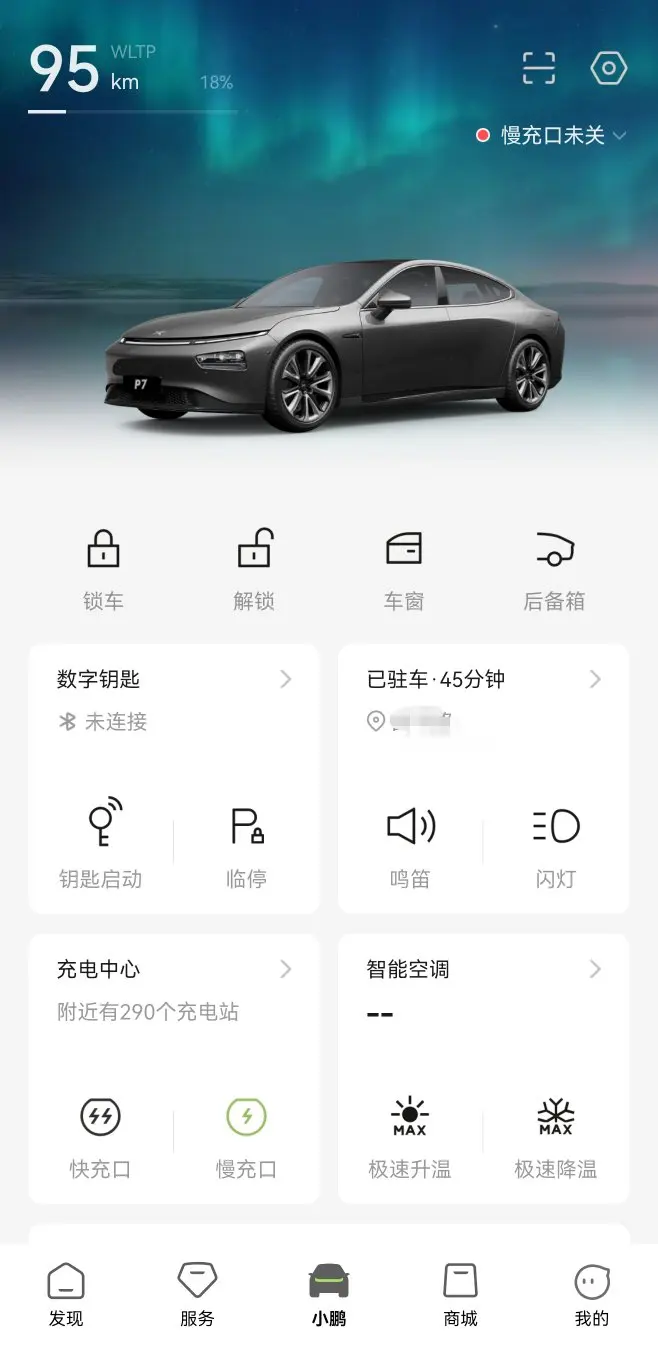Open the 已驻车 parking location card
658x1352 pixels.
pyautogui.click(x=484, y=680)
